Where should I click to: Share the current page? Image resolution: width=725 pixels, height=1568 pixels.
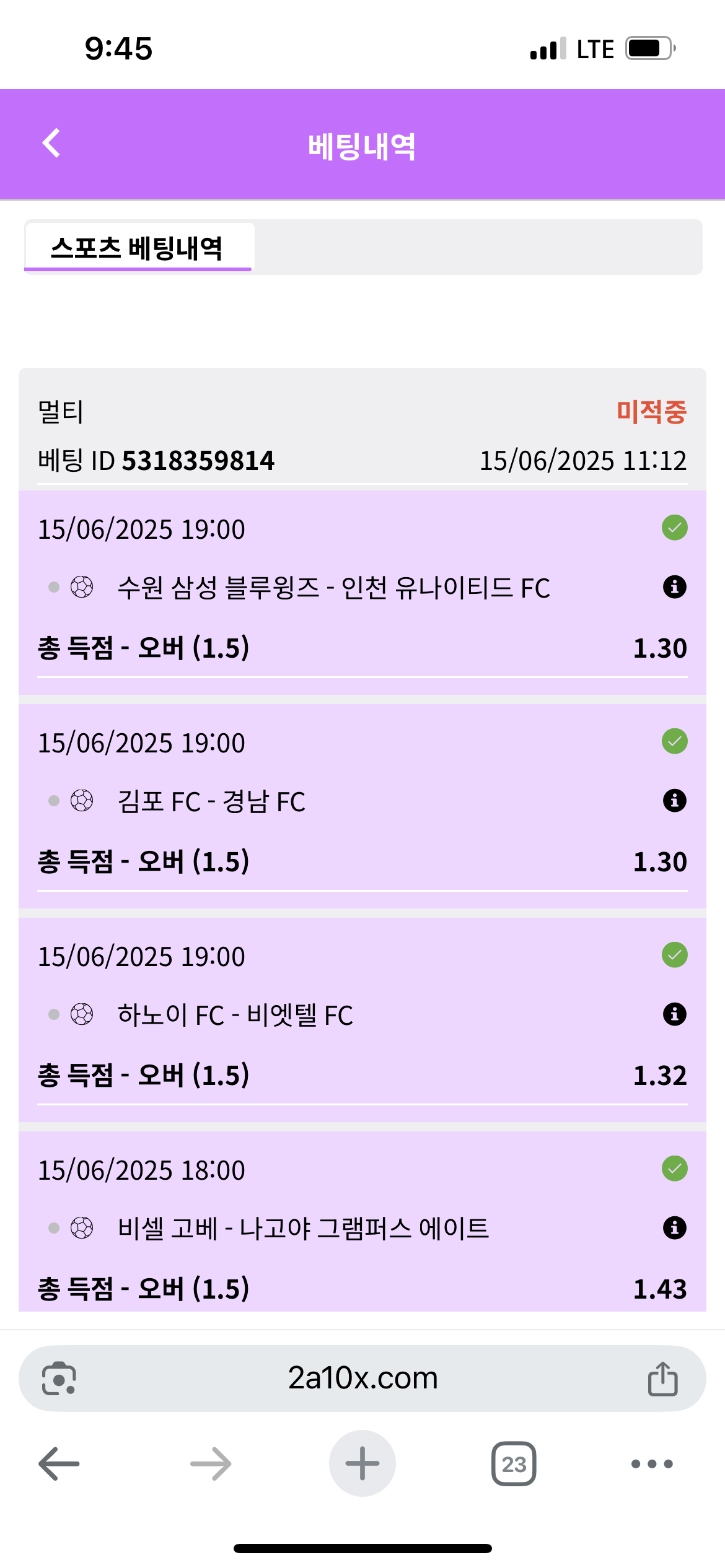point(662,1379)
